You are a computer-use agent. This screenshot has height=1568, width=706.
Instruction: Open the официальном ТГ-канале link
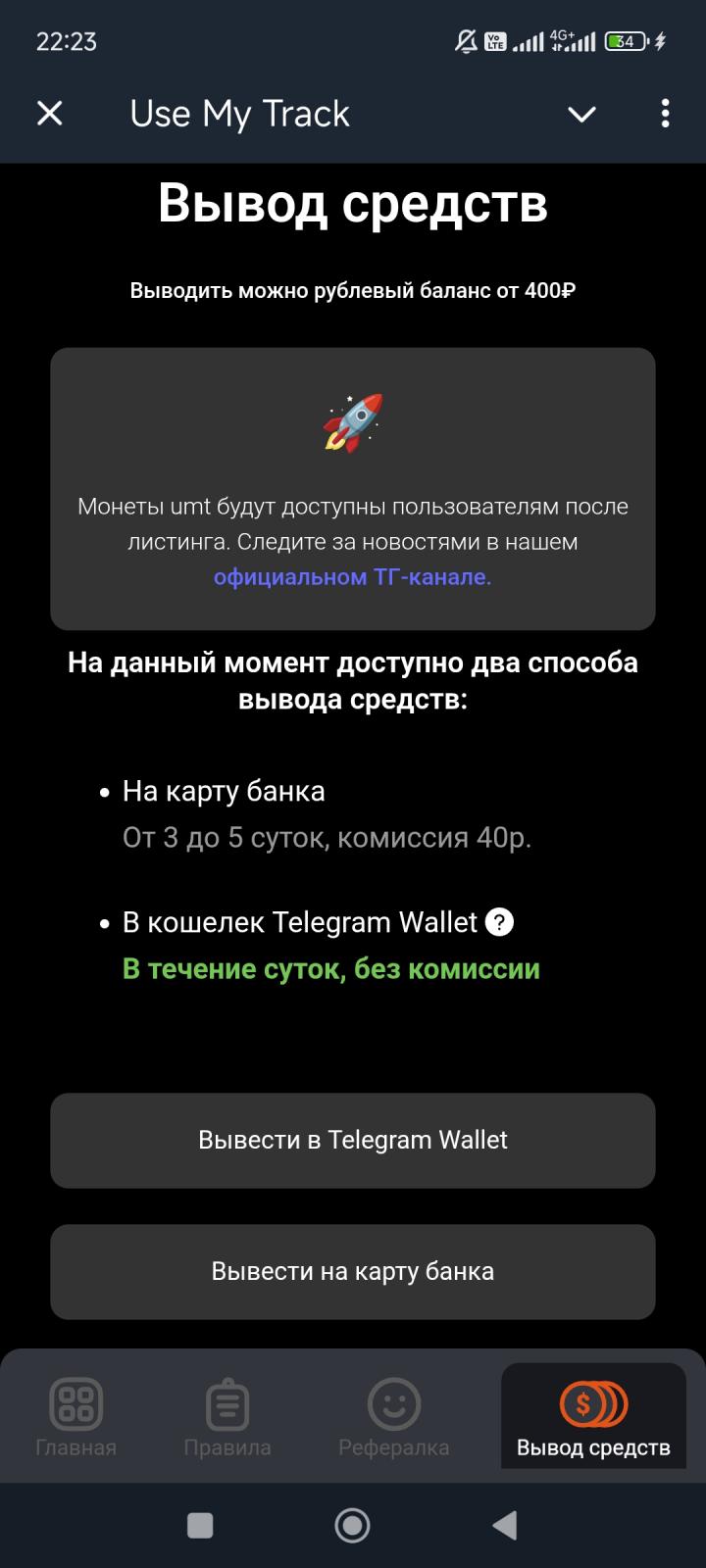(x=352, y=577)
